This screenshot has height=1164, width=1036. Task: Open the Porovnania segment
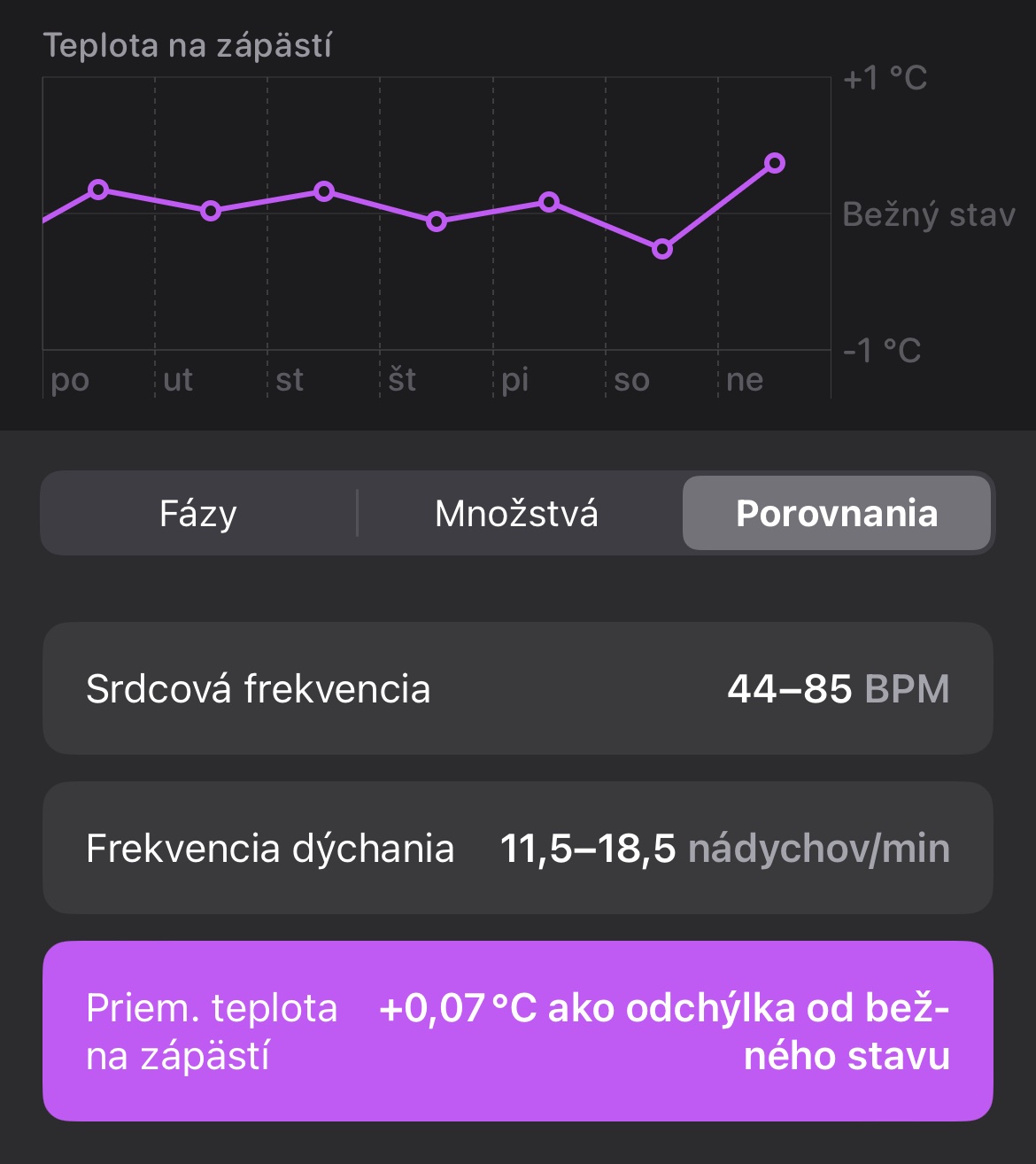(836, 514)
